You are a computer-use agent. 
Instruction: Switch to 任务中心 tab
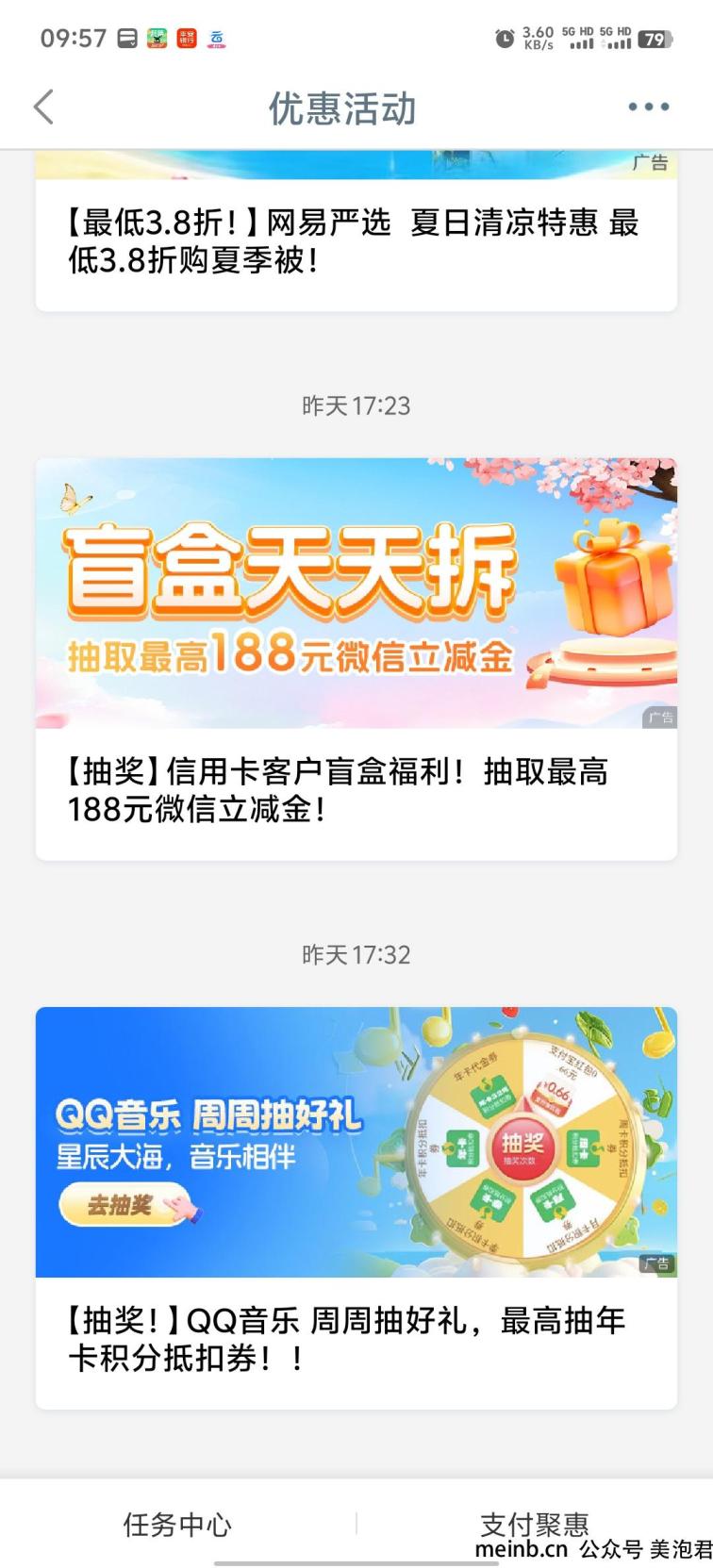pos(177,1524)
